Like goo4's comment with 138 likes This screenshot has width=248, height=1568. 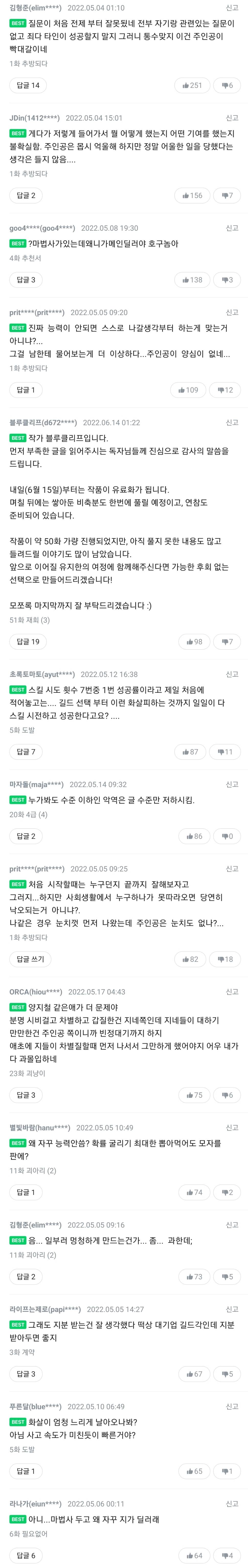point(192,279)
